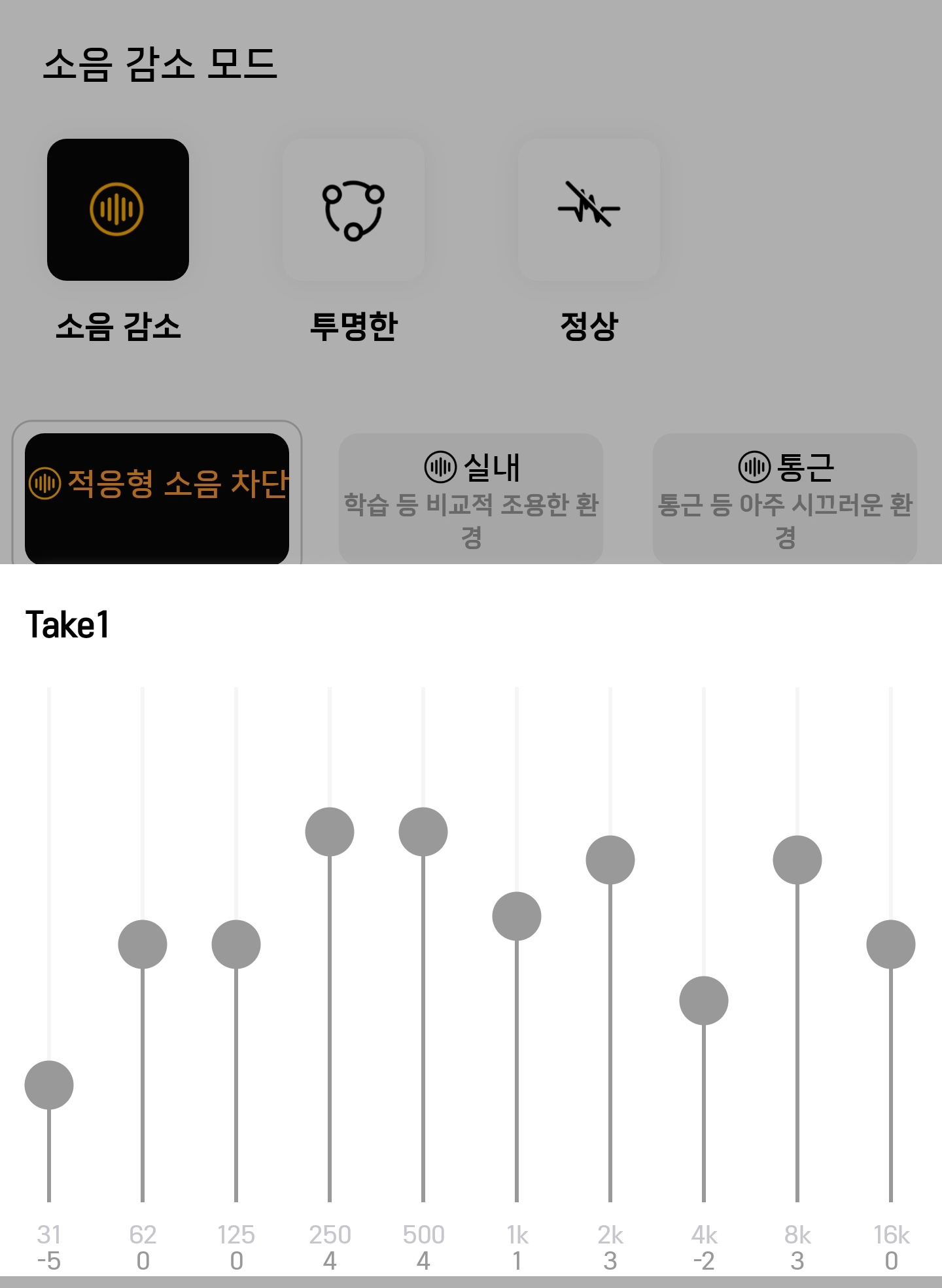Tap the 125 Hz equalizer slider
942x1288 pixels.
tap(236, 944)
